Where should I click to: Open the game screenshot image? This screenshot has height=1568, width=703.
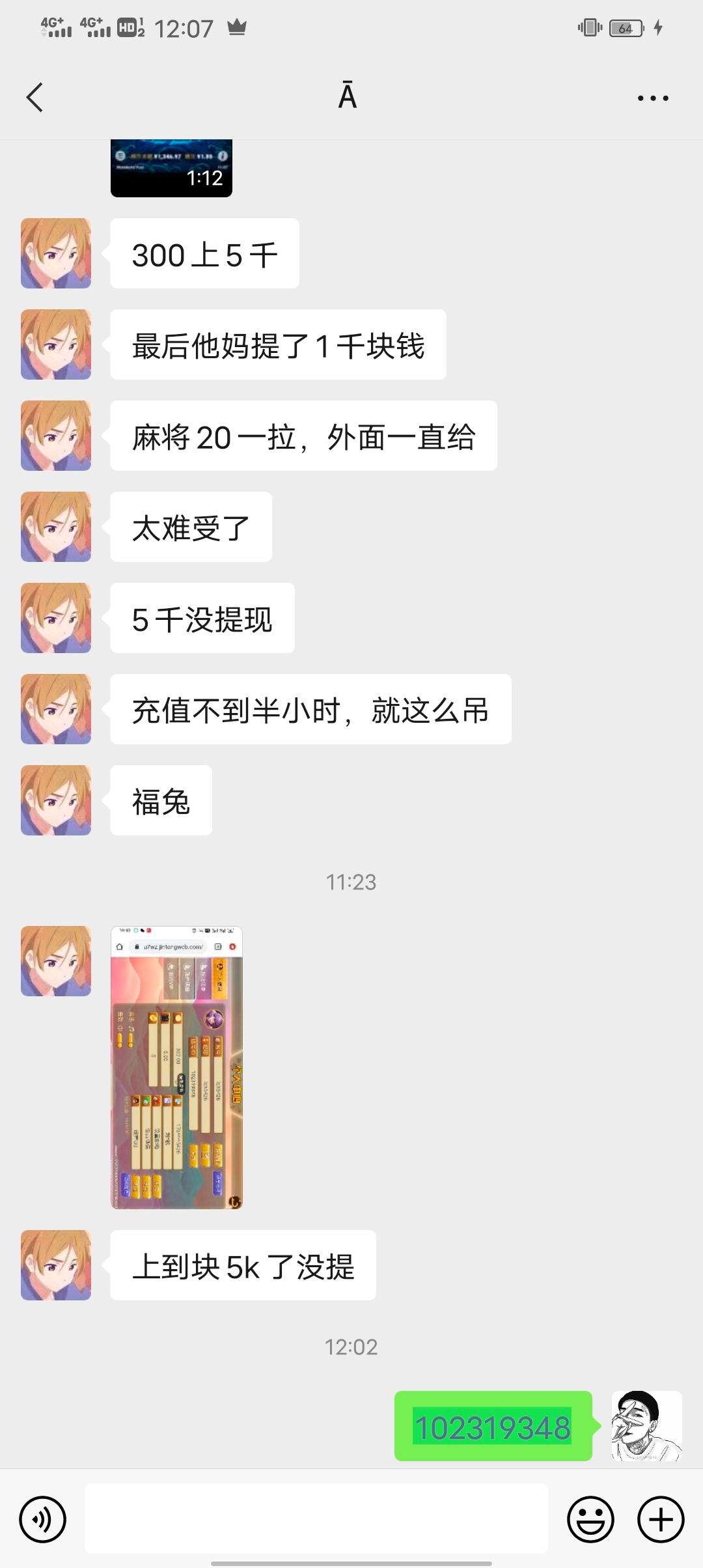click(176, 1067)
